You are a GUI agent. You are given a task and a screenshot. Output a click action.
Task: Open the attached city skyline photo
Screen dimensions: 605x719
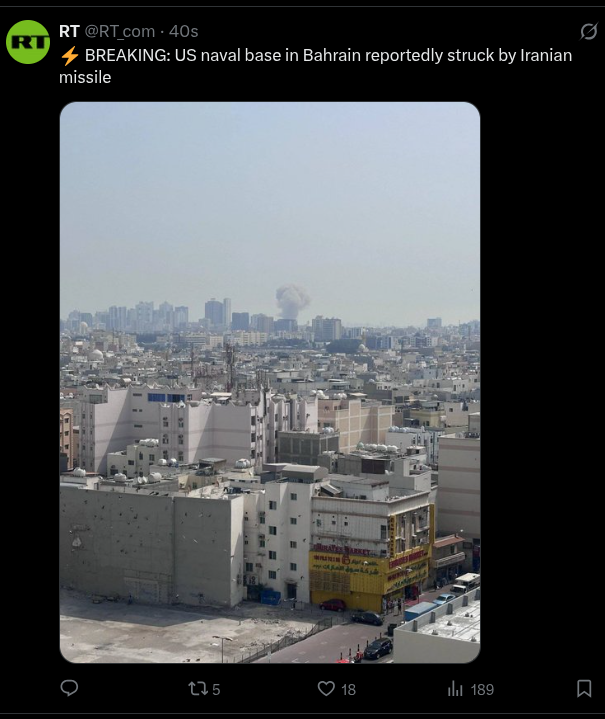click(270, 382)
